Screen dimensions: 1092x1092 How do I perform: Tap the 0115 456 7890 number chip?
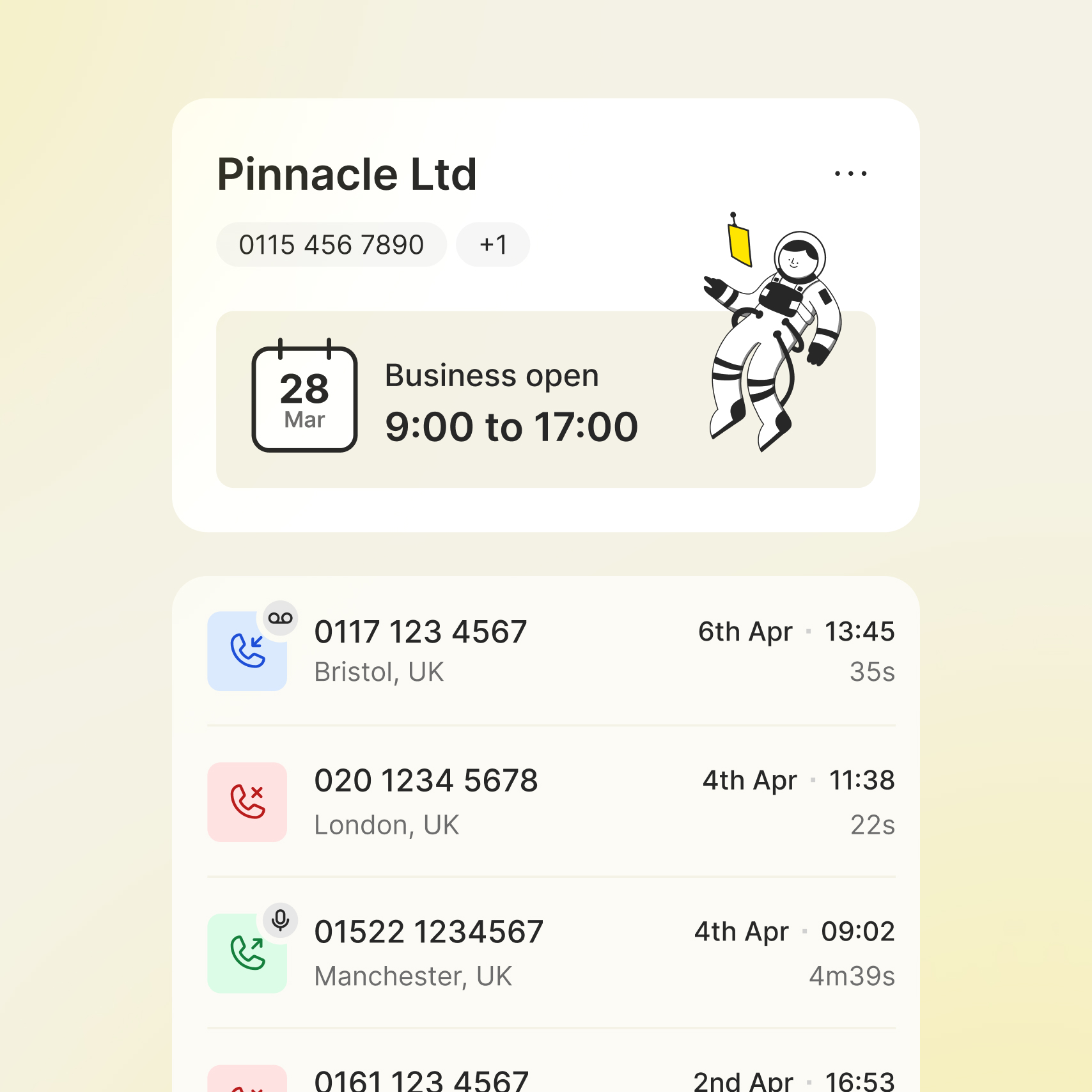click(x=331, y=245)
